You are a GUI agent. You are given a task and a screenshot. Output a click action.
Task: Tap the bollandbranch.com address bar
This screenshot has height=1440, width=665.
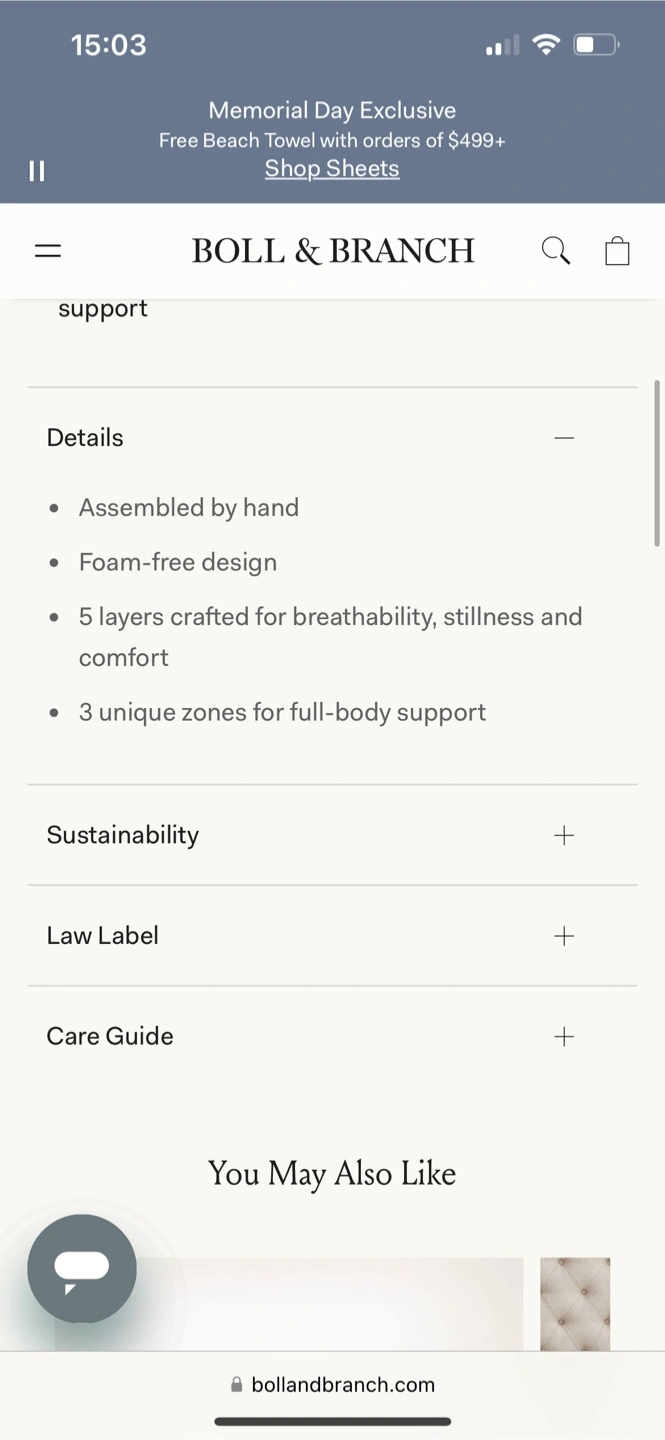[333, 1385]
